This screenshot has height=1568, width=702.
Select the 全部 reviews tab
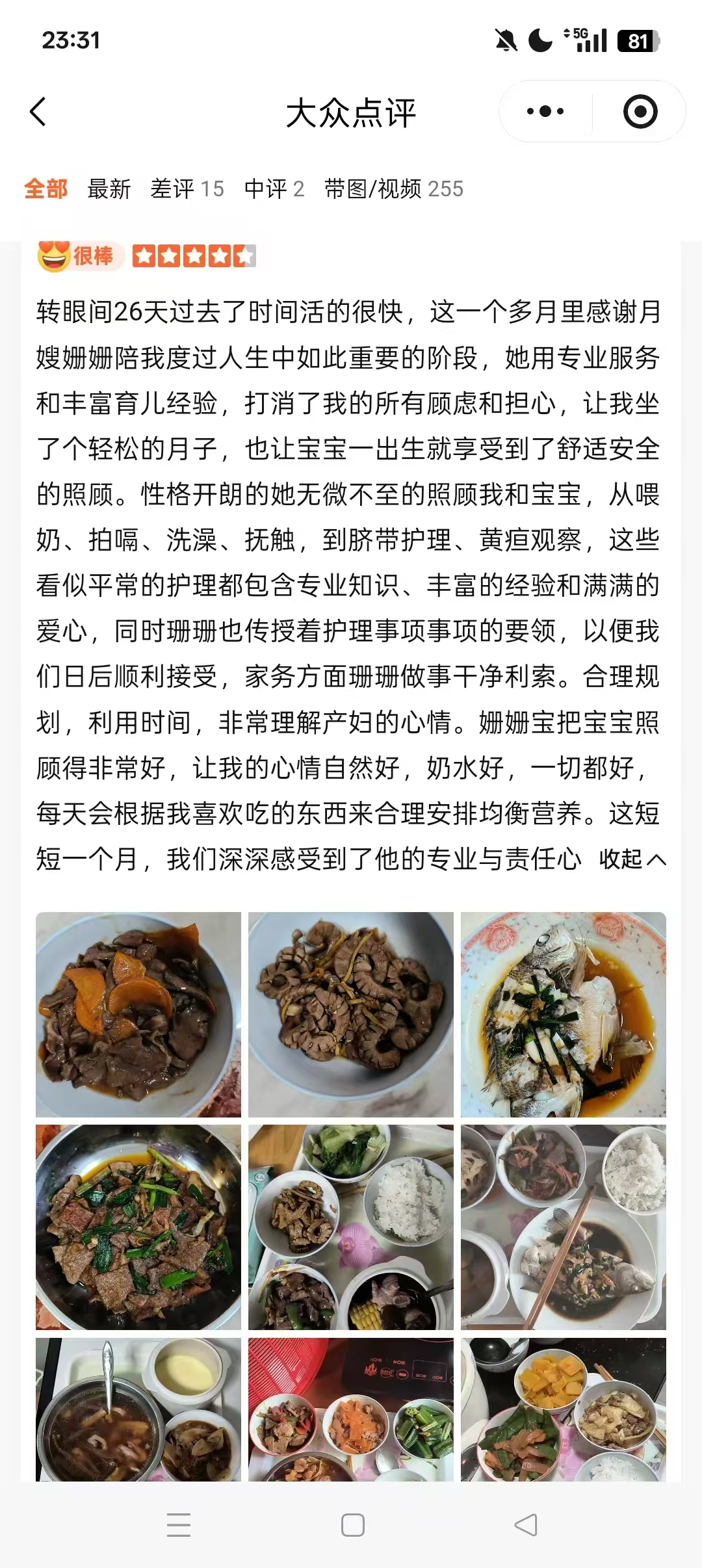(45, 189)
